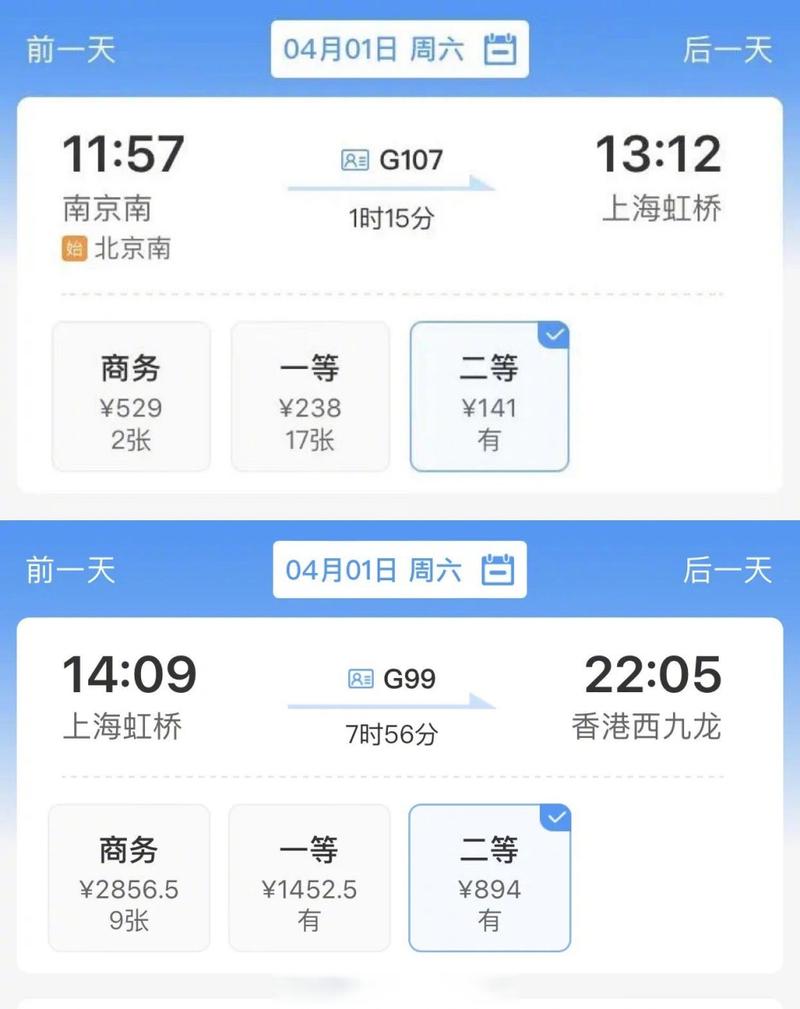Tap the blue checkmark on G99 二等 card
This screenshot has height=1009, width=800.
click(554, 817)
